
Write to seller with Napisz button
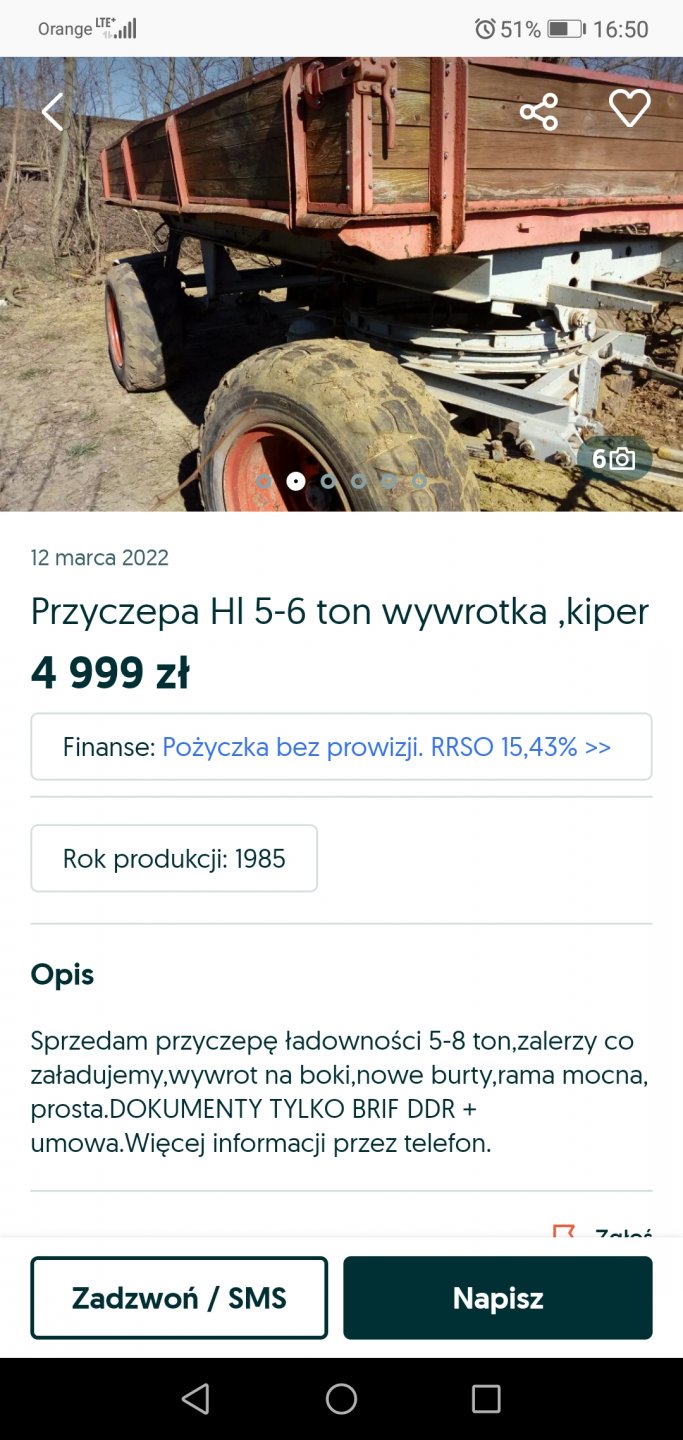coord(497,1298)
